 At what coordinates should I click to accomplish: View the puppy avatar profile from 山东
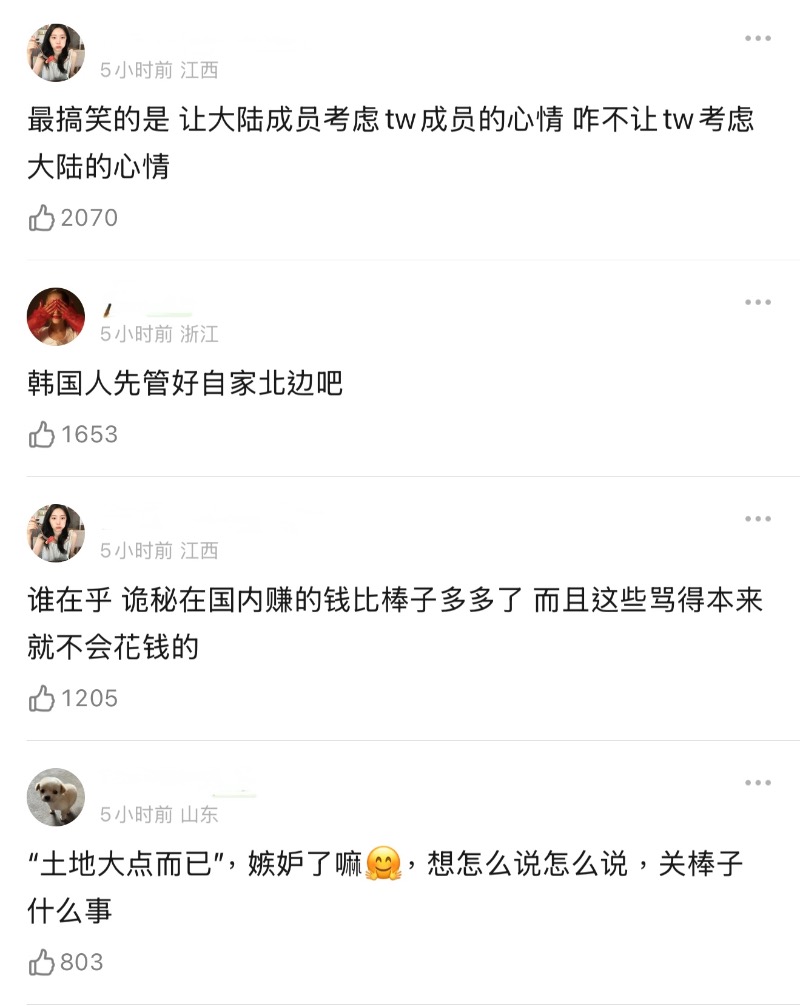[x=56, y=797]
